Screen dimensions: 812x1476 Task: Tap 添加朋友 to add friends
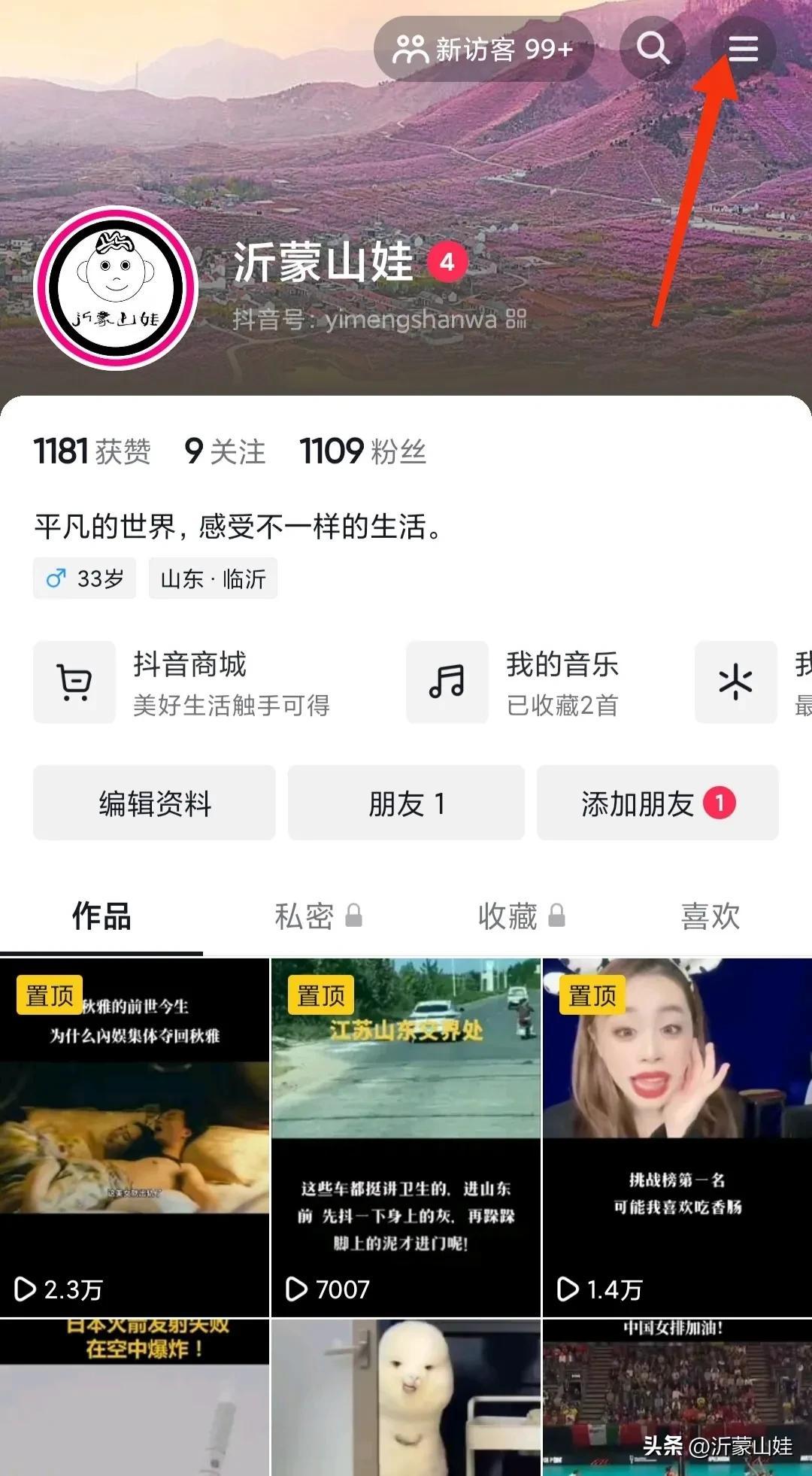[x=656, y=803]
